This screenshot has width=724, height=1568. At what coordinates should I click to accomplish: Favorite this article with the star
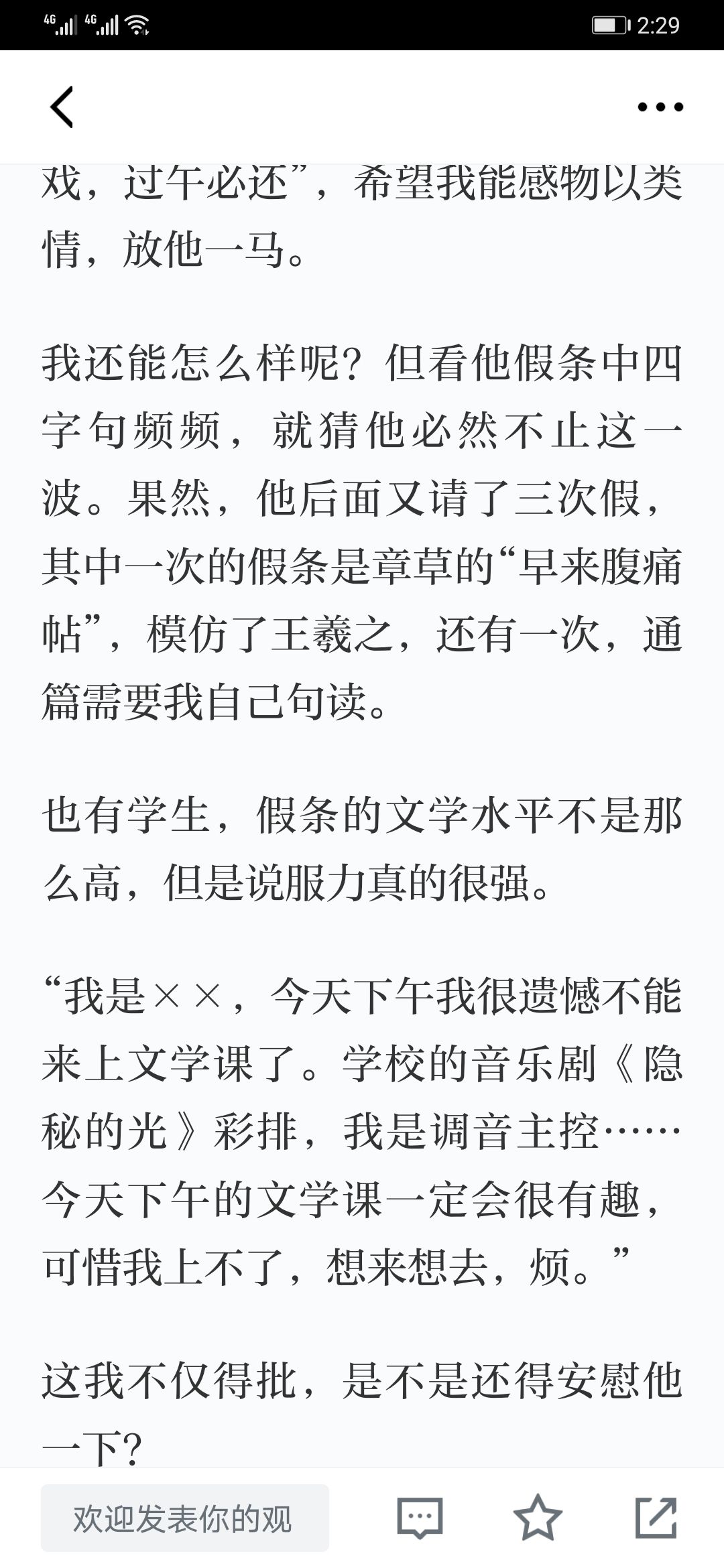pos(538,1518)
